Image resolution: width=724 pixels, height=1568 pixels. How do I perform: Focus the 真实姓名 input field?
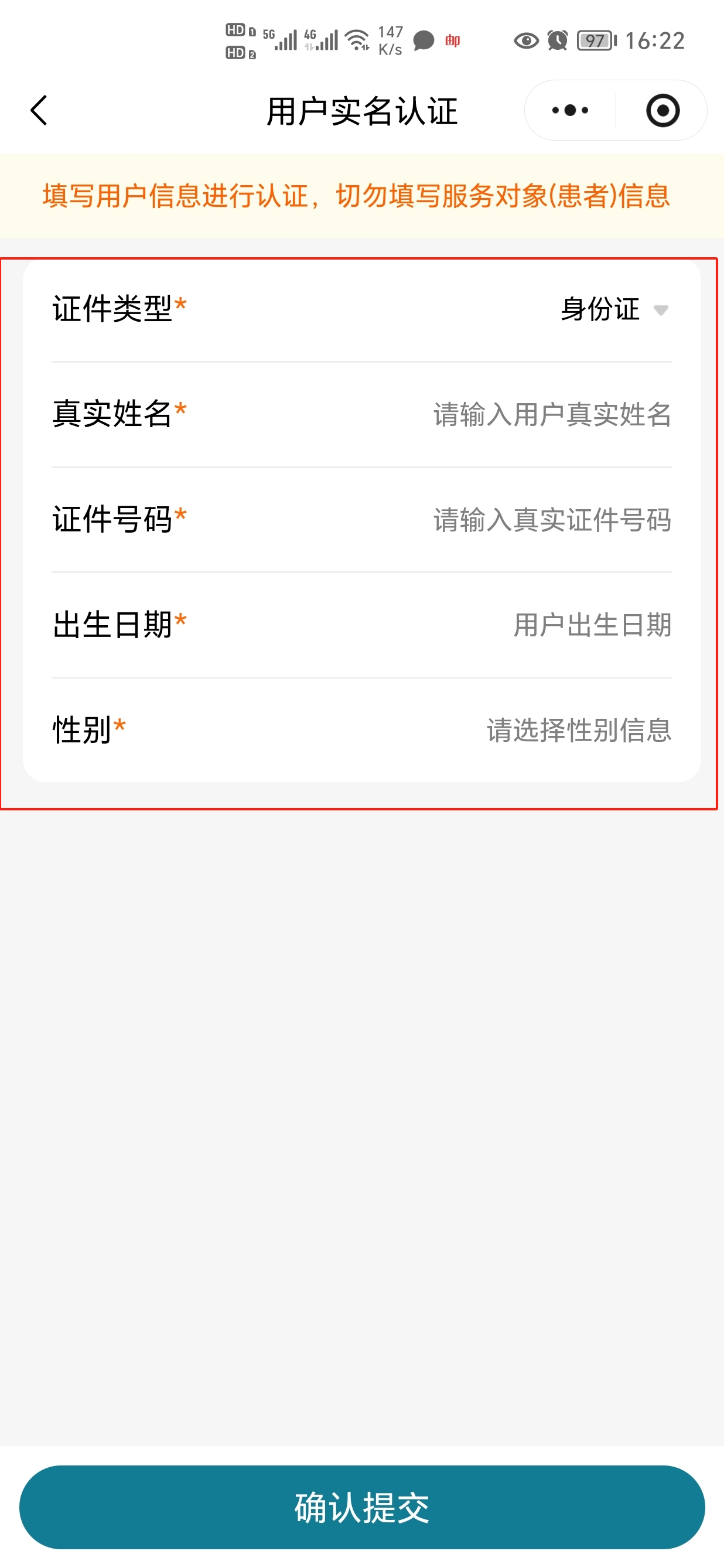coord(551,414)
